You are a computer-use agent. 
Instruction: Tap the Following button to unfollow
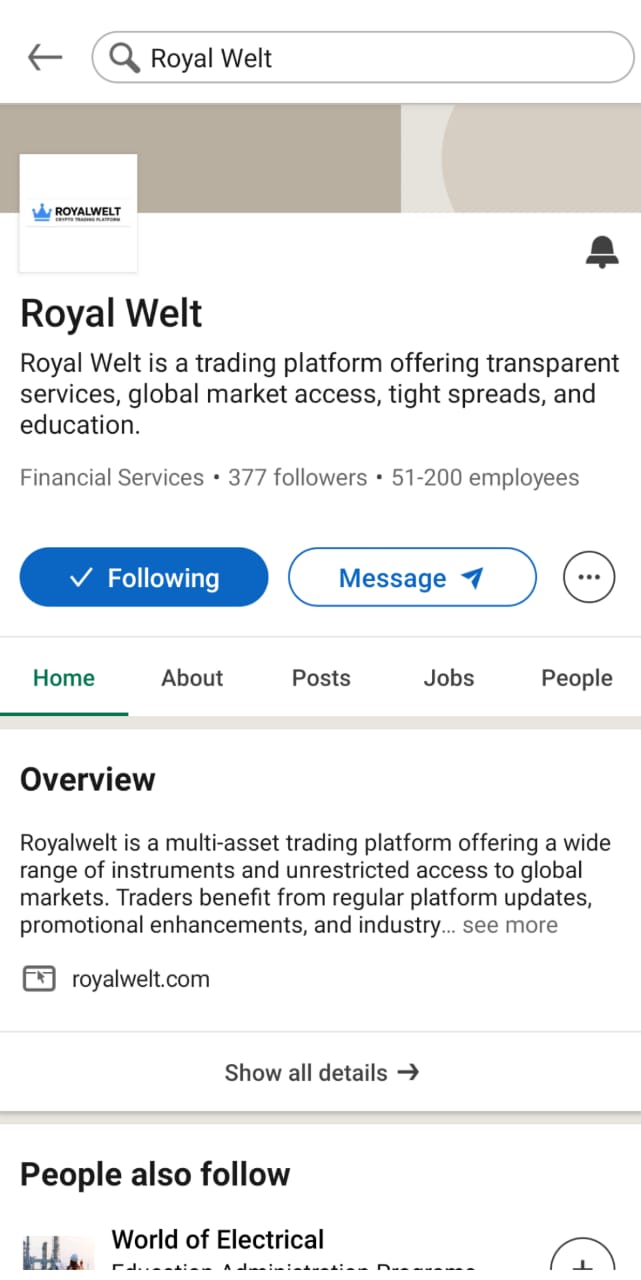pos(144,577)
